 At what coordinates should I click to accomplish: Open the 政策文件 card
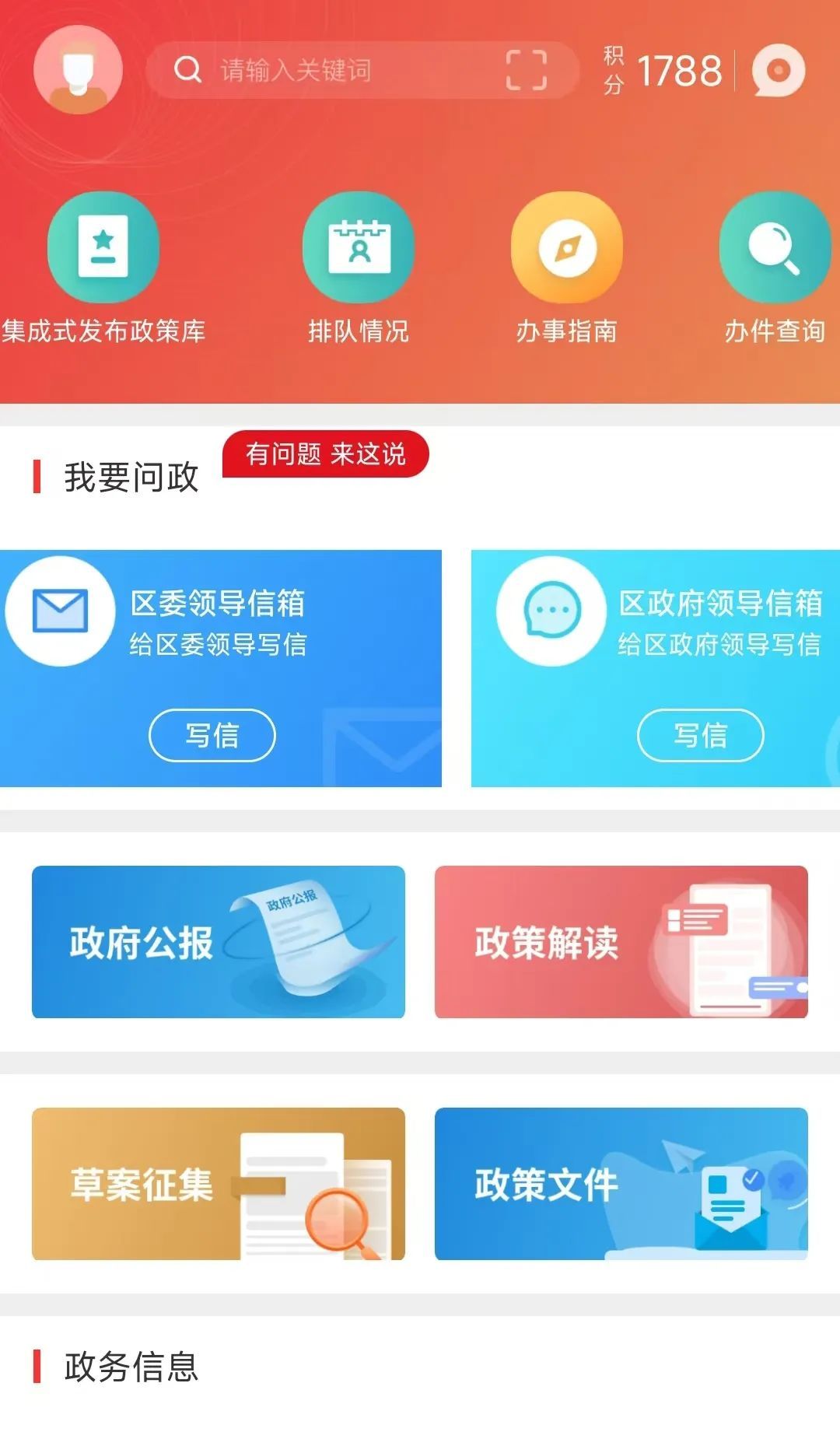tap(621, 1184)
